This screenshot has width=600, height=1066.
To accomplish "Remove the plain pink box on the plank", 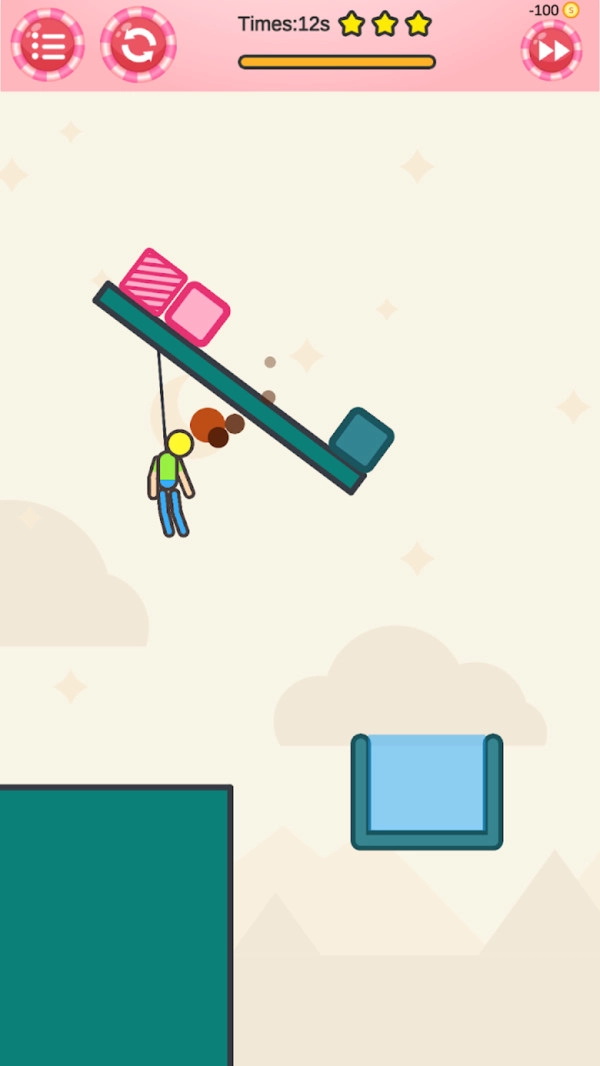I will pos(198,313).
